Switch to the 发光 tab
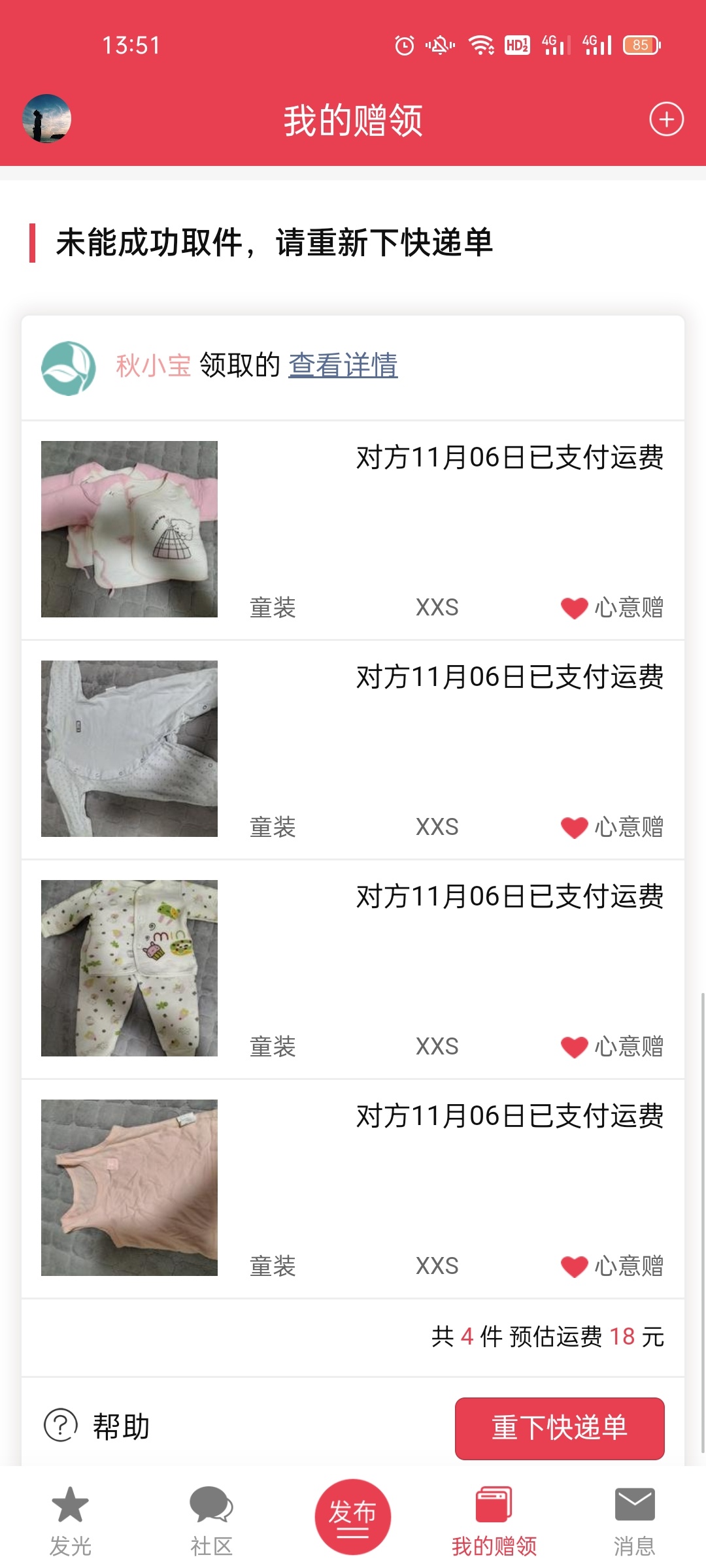The height and width of the screenshot is (1568, 706). click(70, 1520)
